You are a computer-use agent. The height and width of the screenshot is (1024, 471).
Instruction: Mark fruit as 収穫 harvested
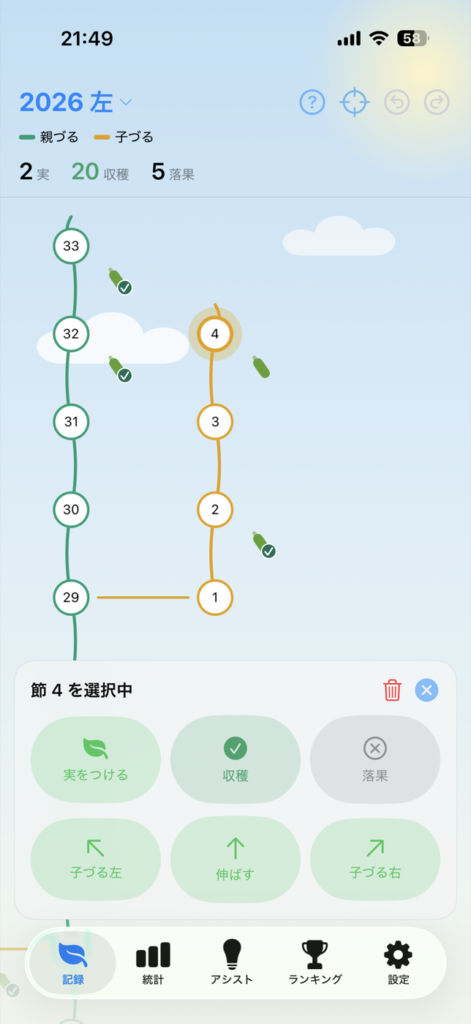point(235,760)
